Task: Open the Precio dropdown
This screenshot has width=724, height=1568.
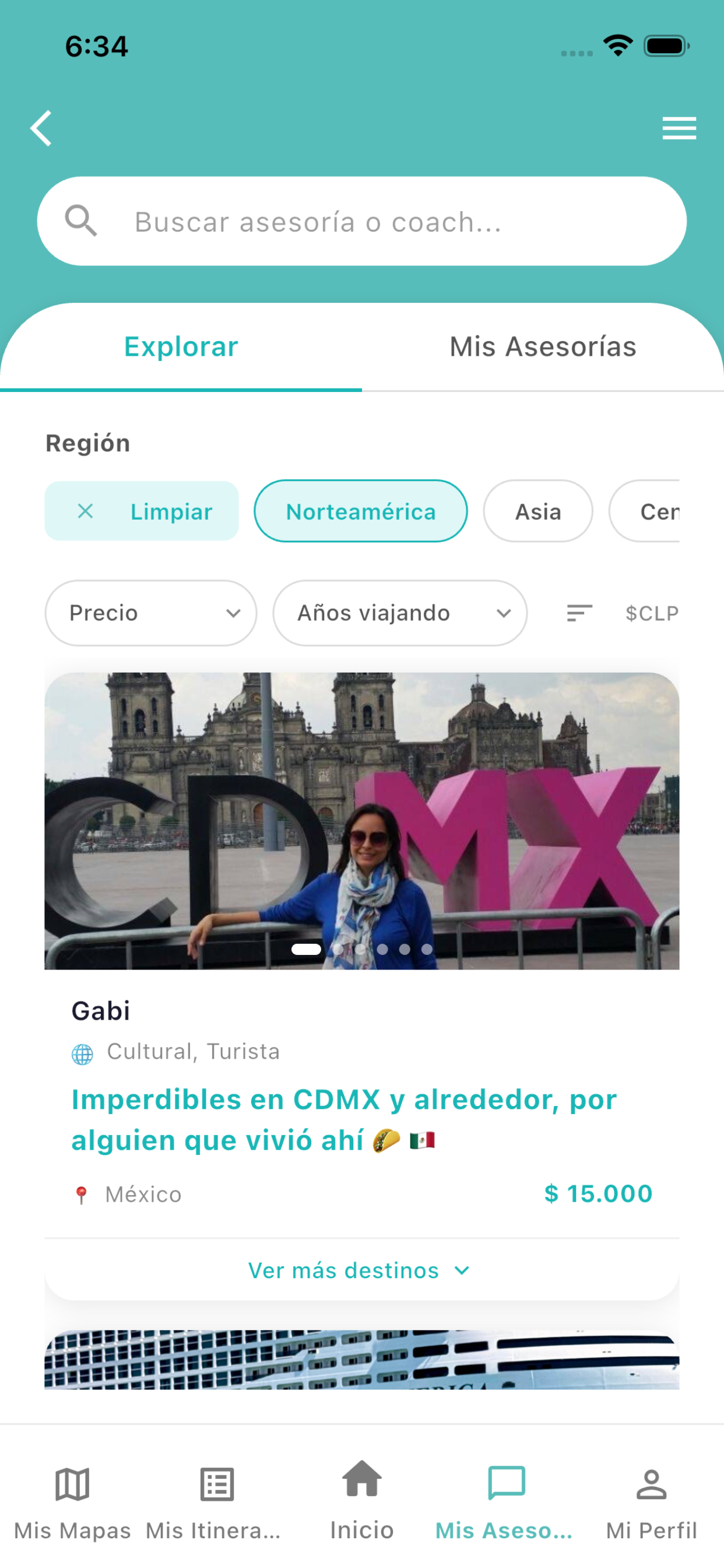Action: click(150, 613)
